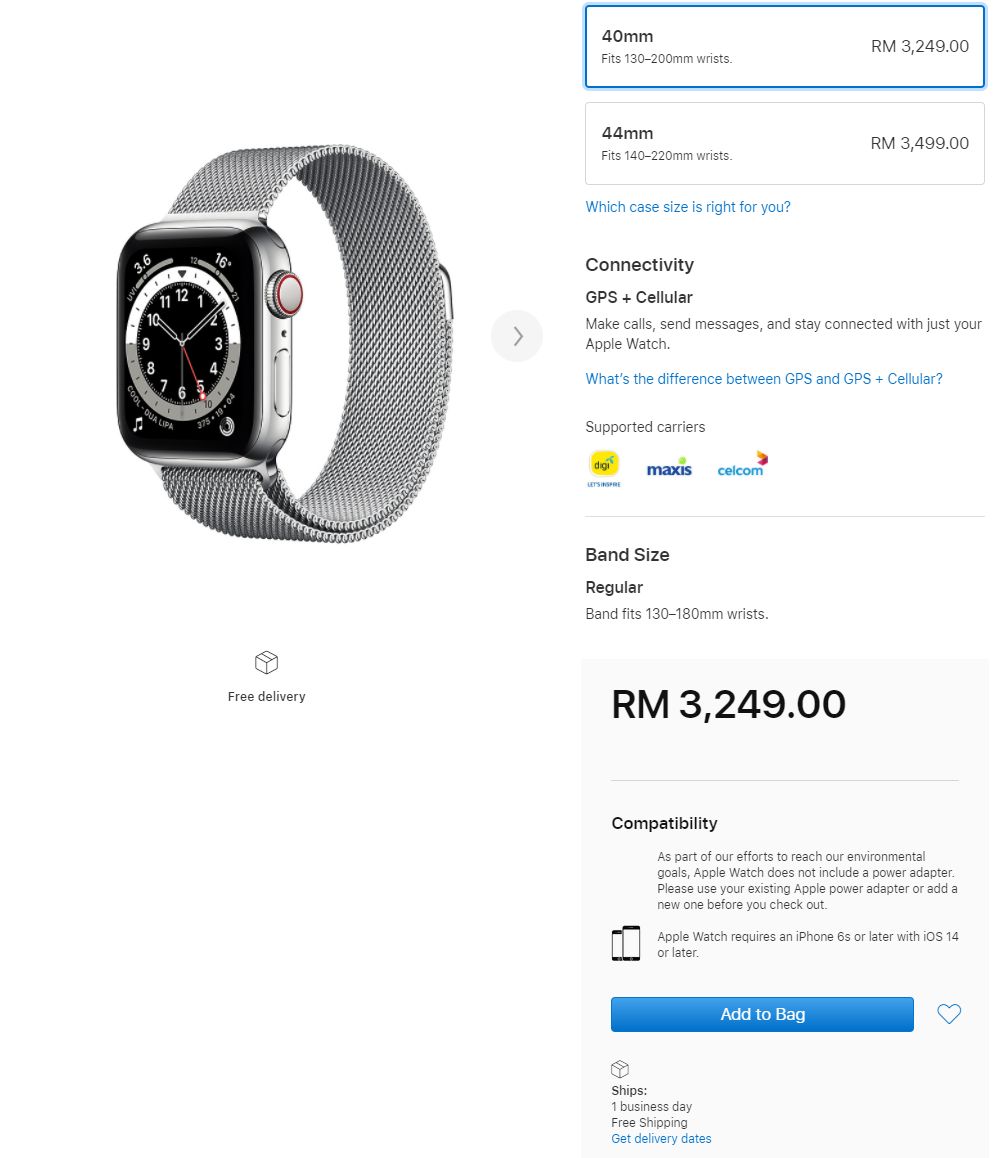Select the 40mm case size

click(x=784, y=46)
